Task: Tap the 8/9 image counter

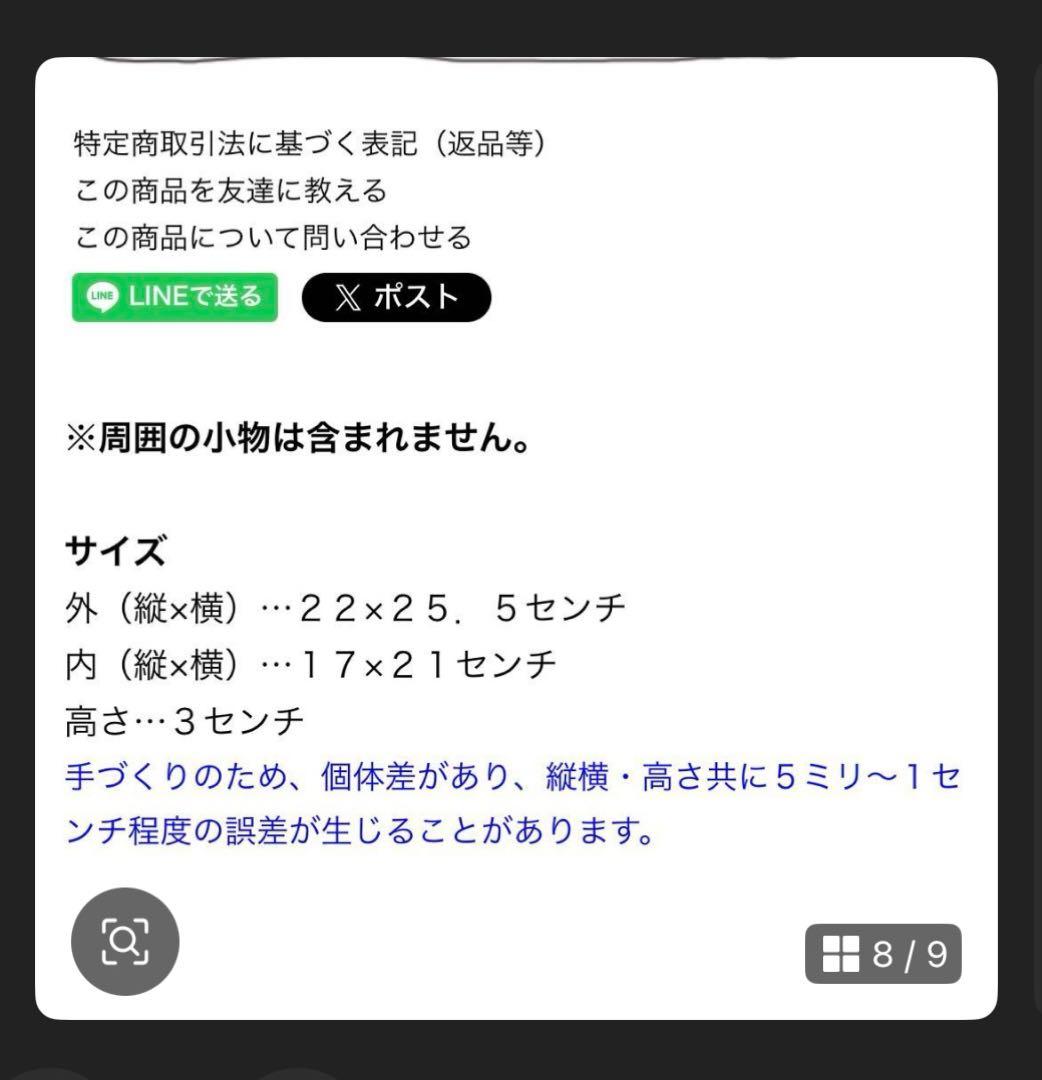Action: point(904,955)
